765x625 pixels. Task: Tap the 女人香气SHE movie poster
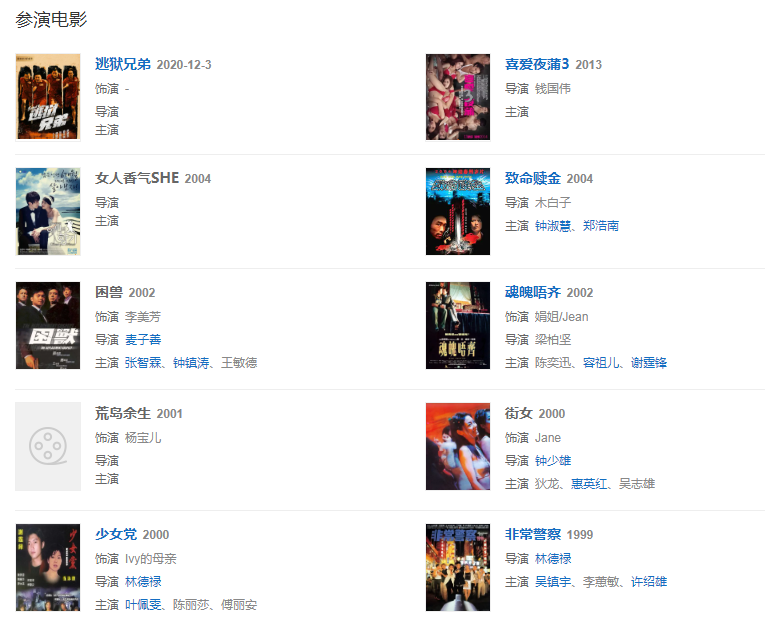48,211
